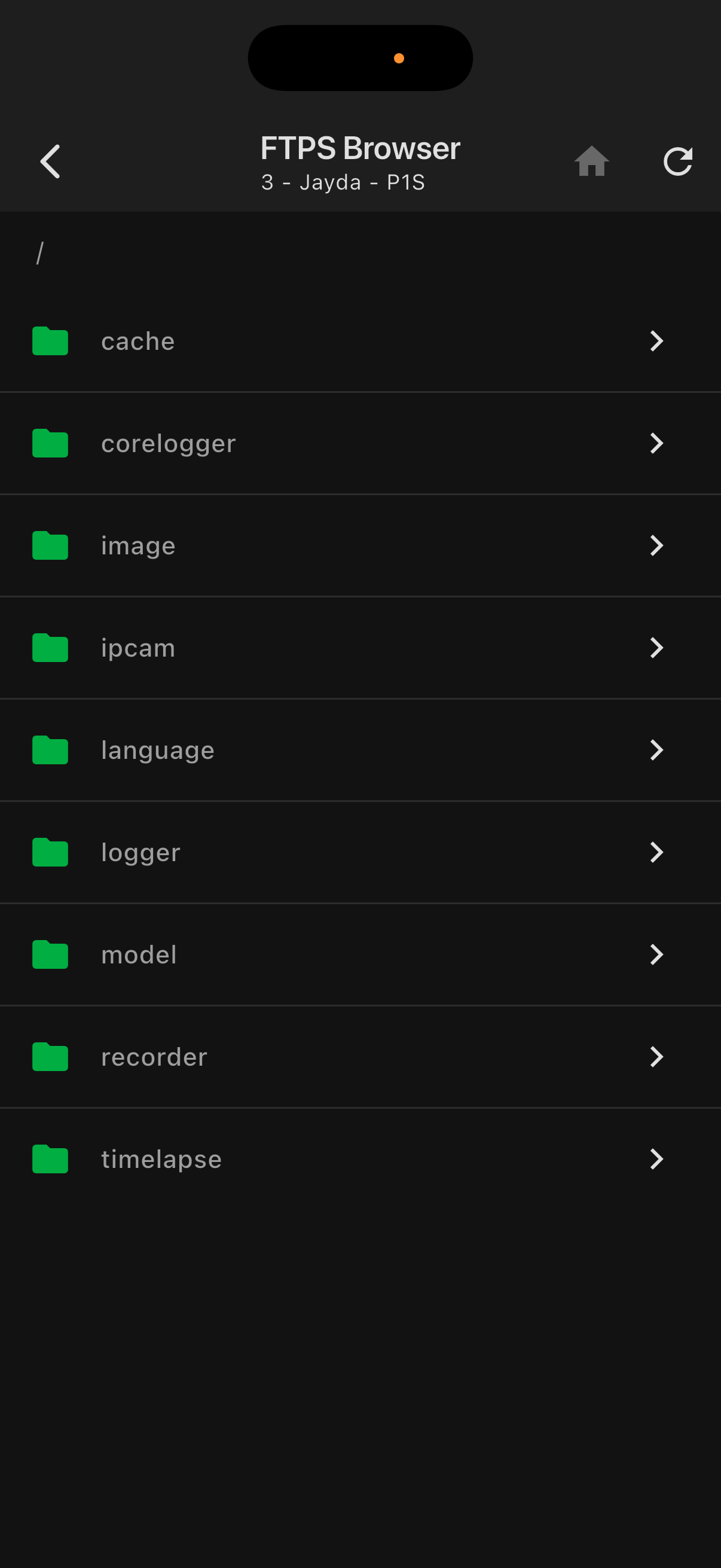721x1568 pixels.
Task: Tap the FTPS Browser title
Action: tap(360, 147)
